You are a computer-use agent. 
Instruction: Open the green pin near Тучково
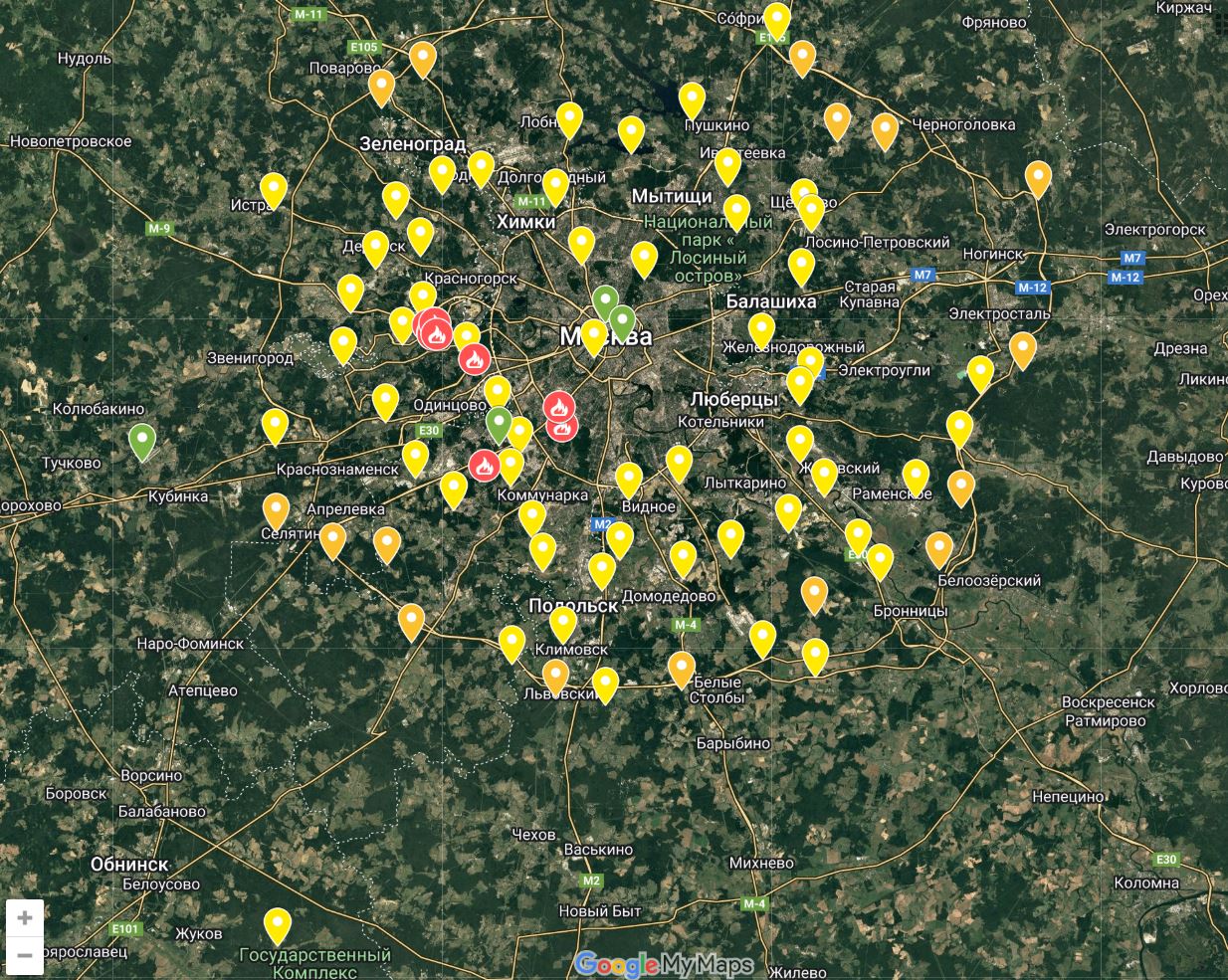142,440
